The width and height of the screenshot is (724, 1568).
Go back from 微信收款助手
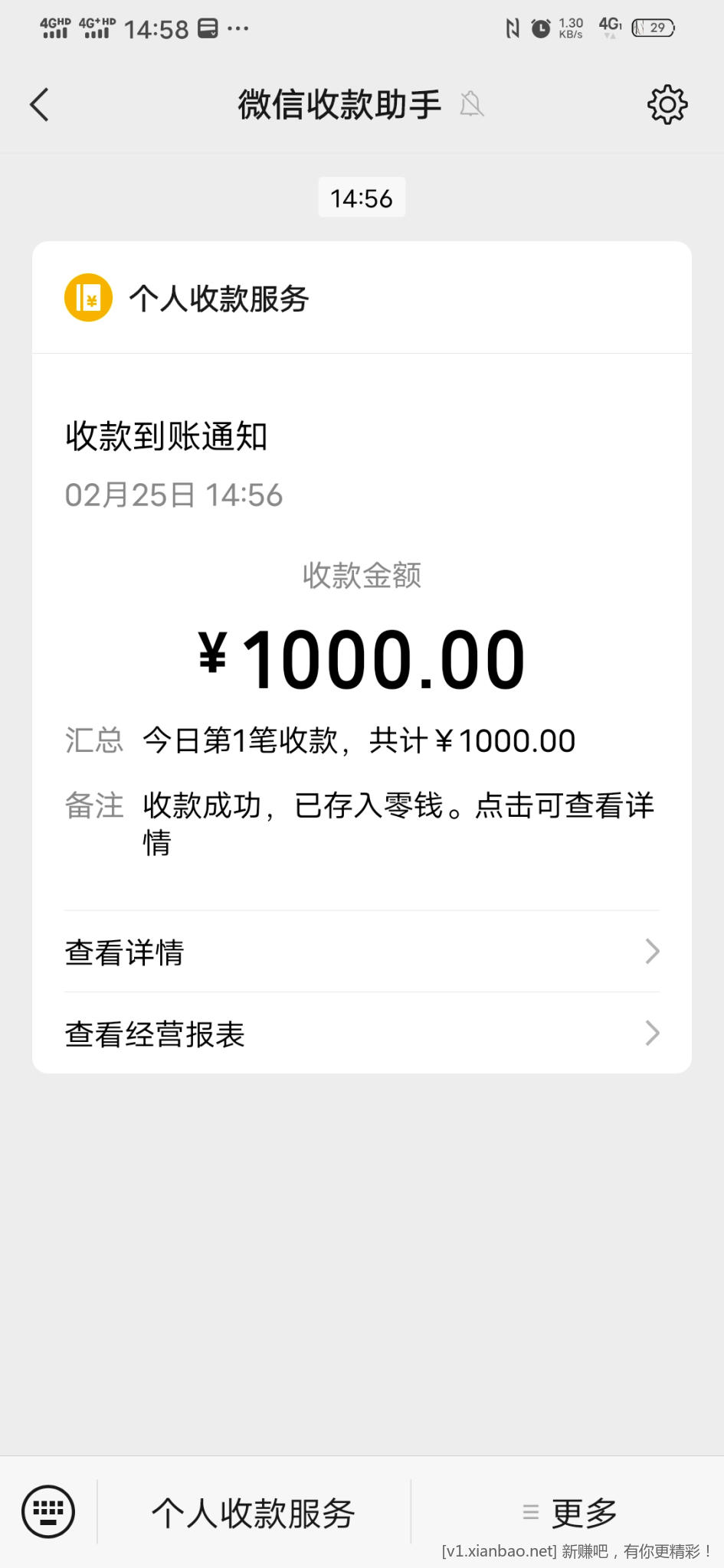(x=40, y=105)
